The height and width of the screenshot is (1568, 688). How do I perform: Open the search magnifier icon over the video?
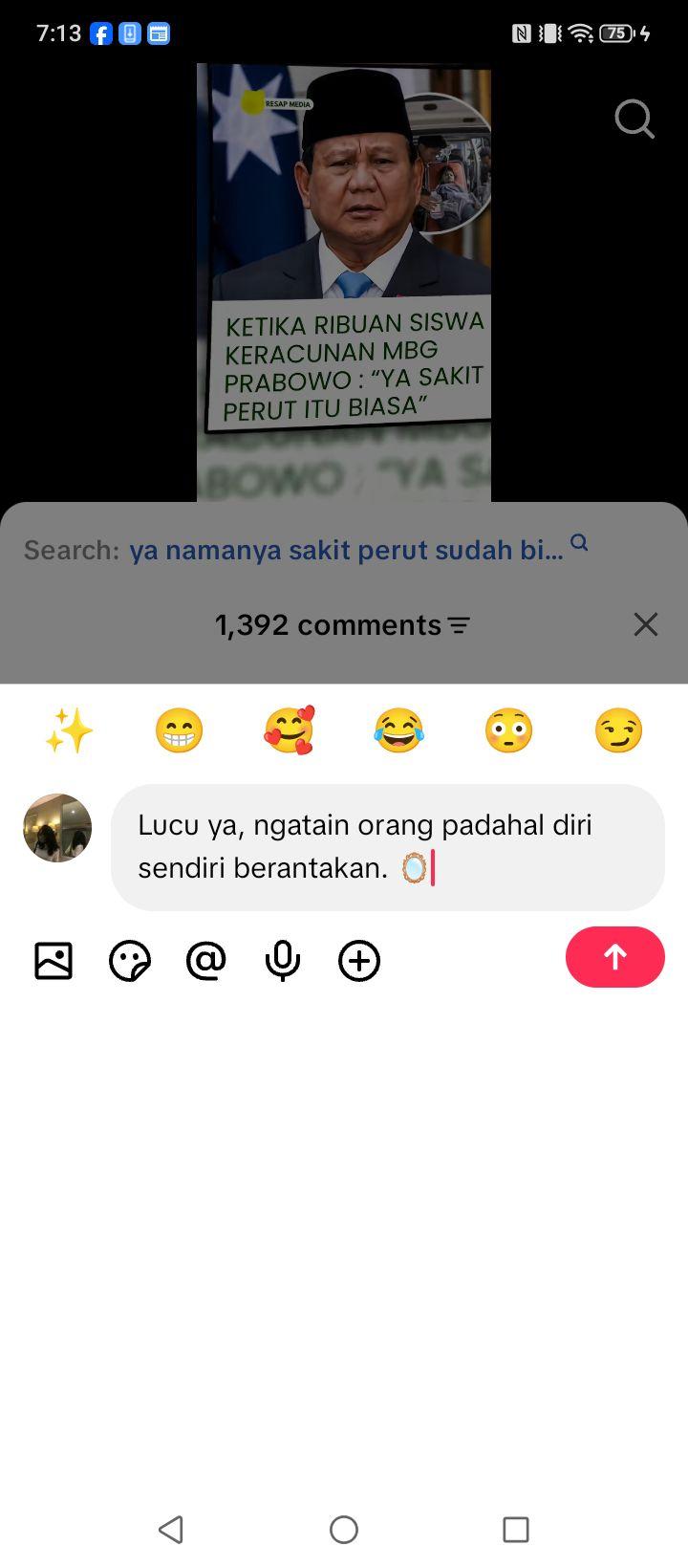[x=634, y=120]
